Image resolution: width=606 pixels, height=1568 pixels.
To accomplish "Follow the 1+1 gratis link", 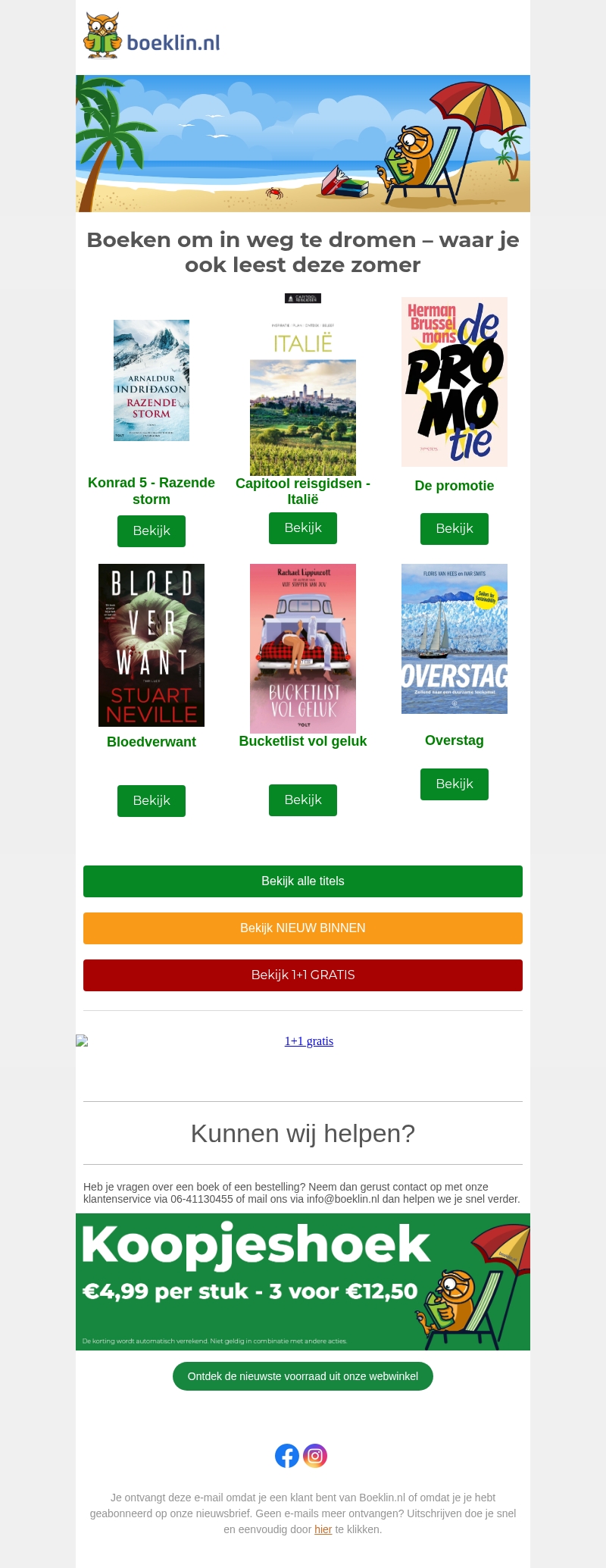I will (308, 1041).
